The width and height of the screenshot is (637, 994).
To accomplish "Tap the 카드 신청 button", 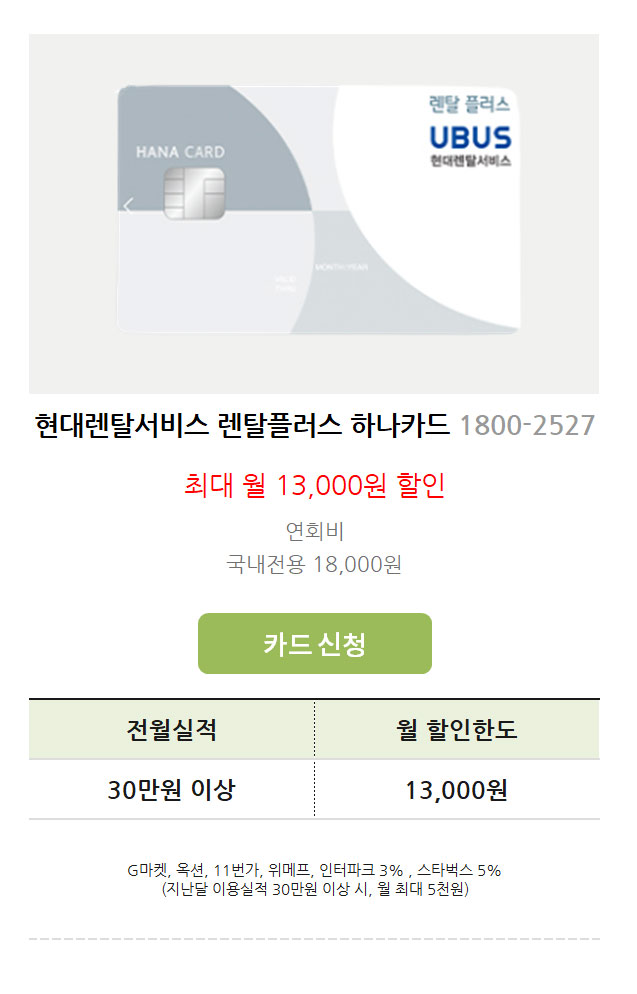I will click(315, 643).
